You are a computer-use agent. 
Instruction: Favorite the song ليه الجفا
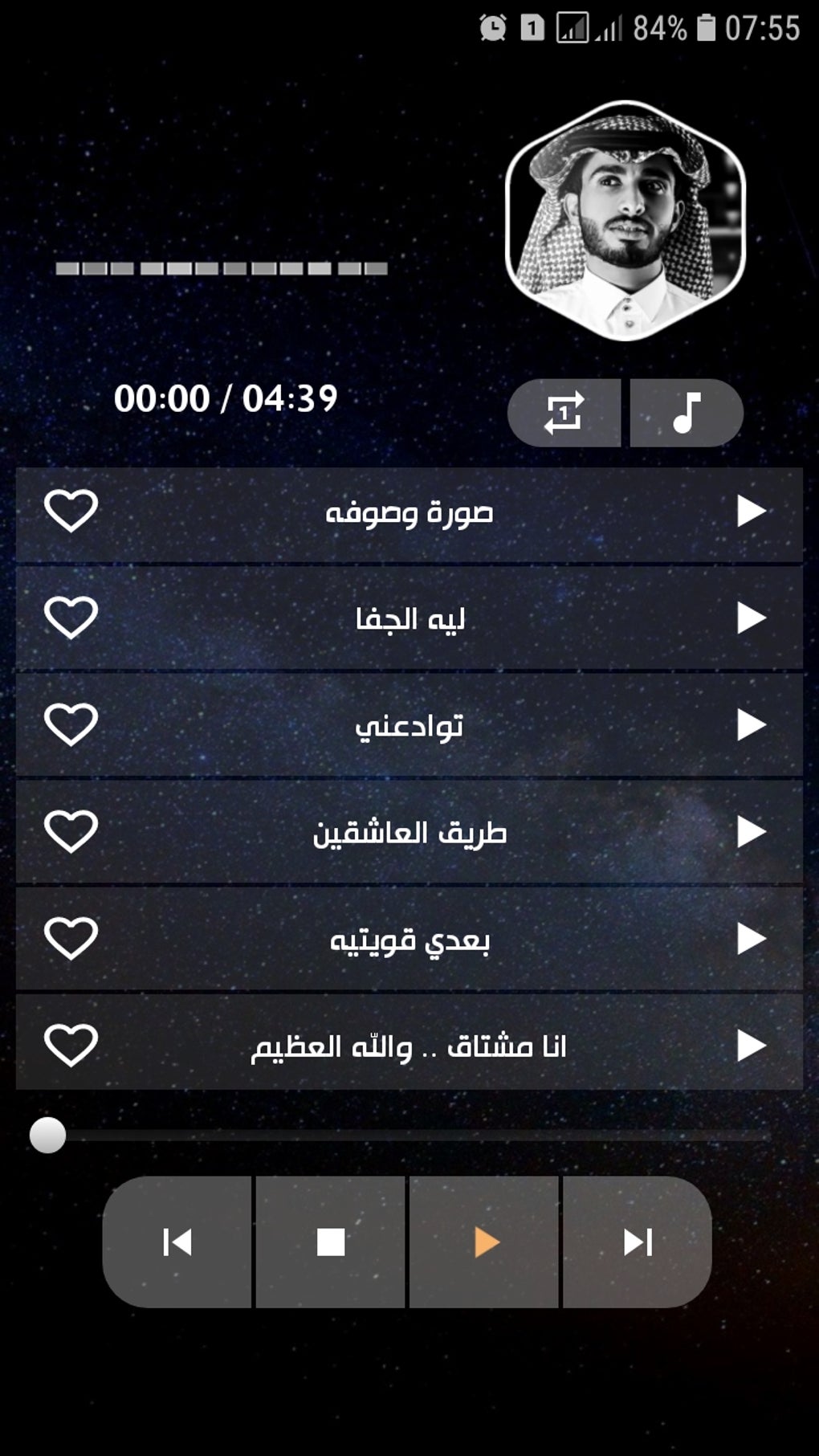(x=71, y=618)
